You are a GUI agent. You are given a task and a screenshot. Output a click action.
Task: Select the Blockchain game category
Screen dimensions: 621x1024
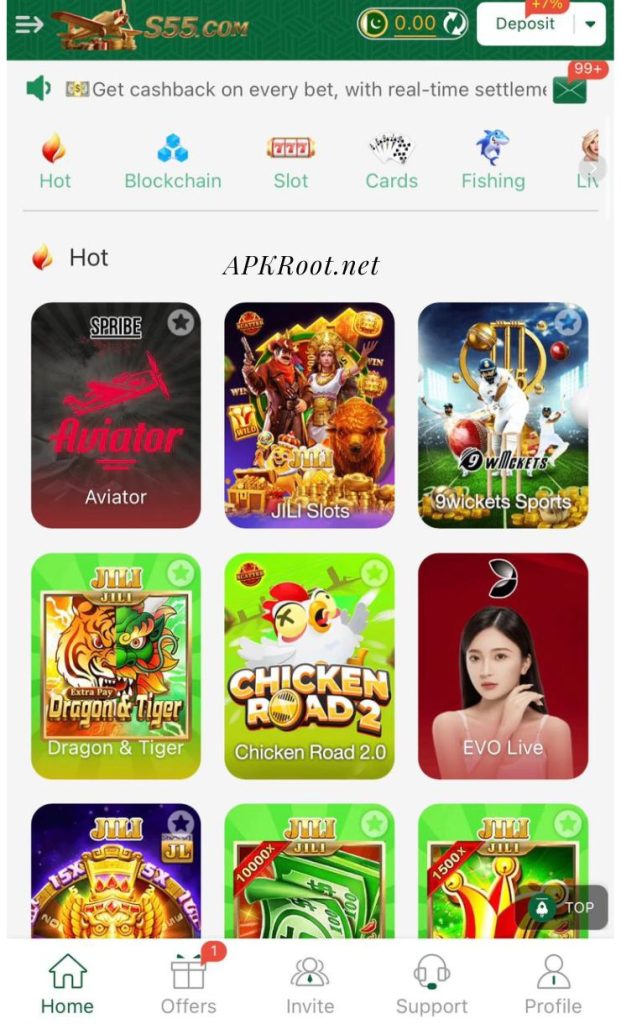[173, 162]
